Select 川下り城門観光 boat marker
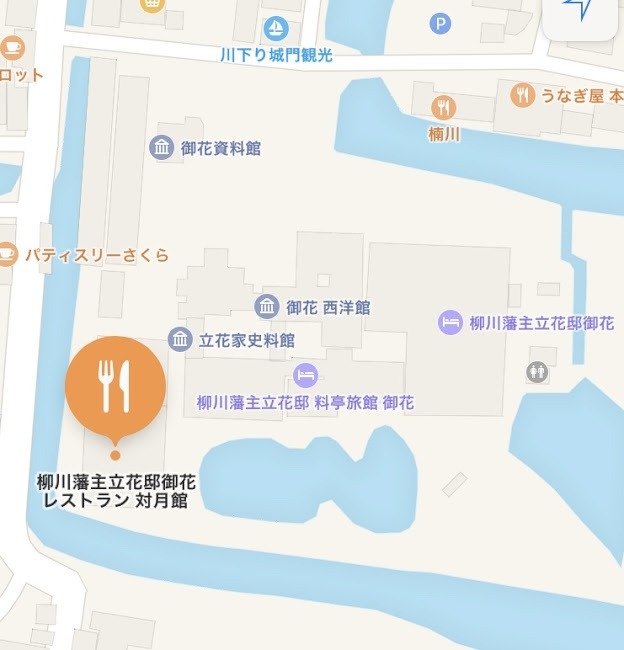This screenshot has width=624, height=650. [276, 29]
